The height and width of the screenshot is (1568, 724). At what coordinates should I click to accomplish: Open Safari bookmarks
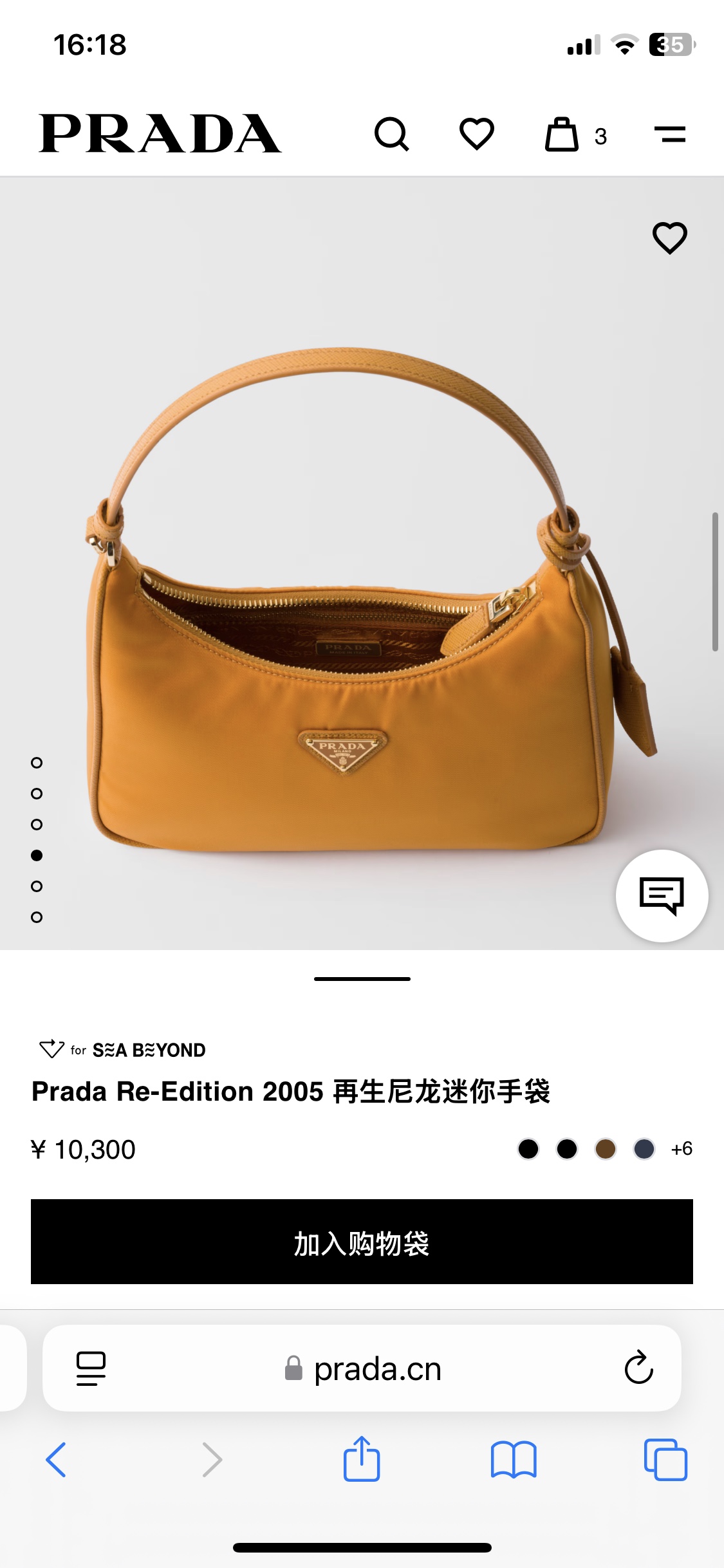tap(513, 1459)
